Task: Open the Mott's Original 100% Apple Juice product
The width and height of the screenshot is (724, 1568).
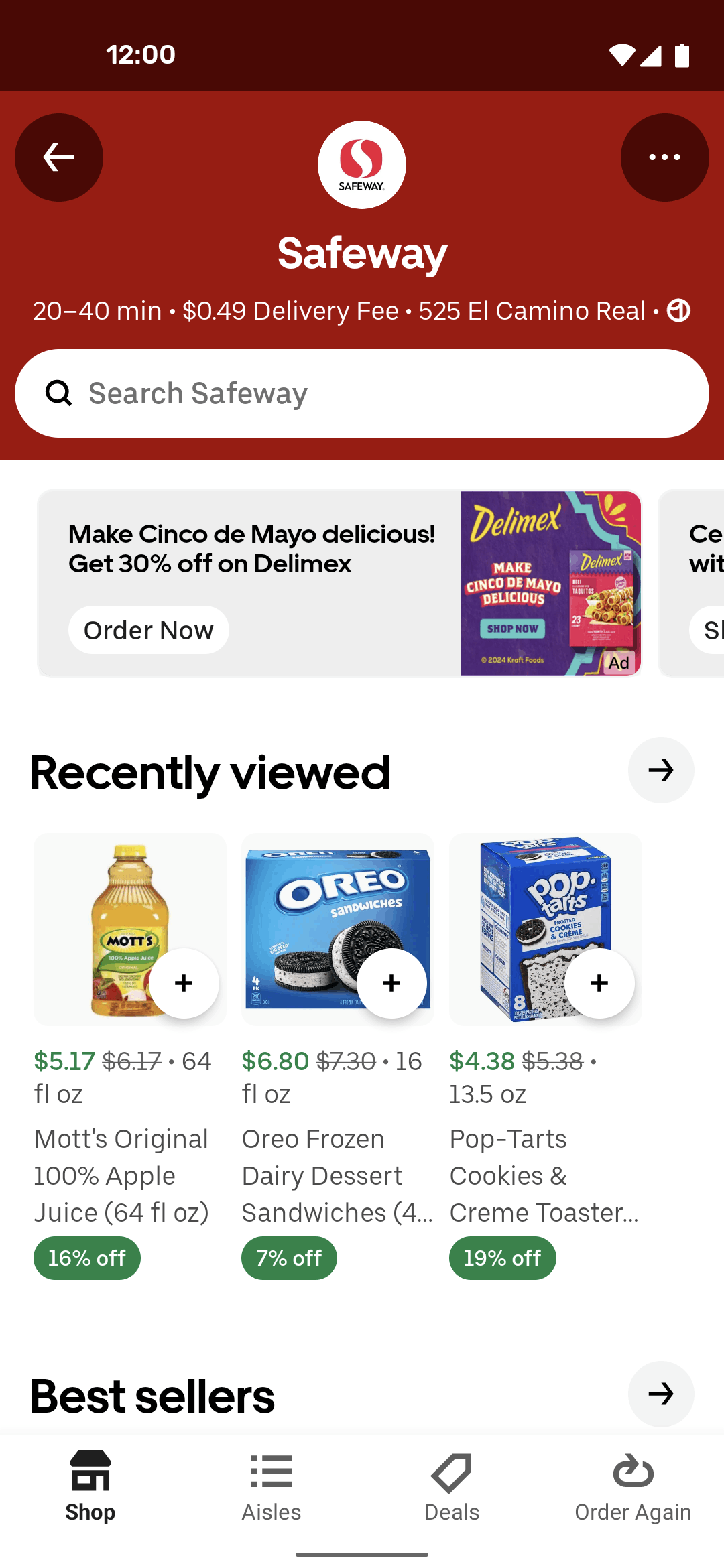Action: tap(121, 1176)
